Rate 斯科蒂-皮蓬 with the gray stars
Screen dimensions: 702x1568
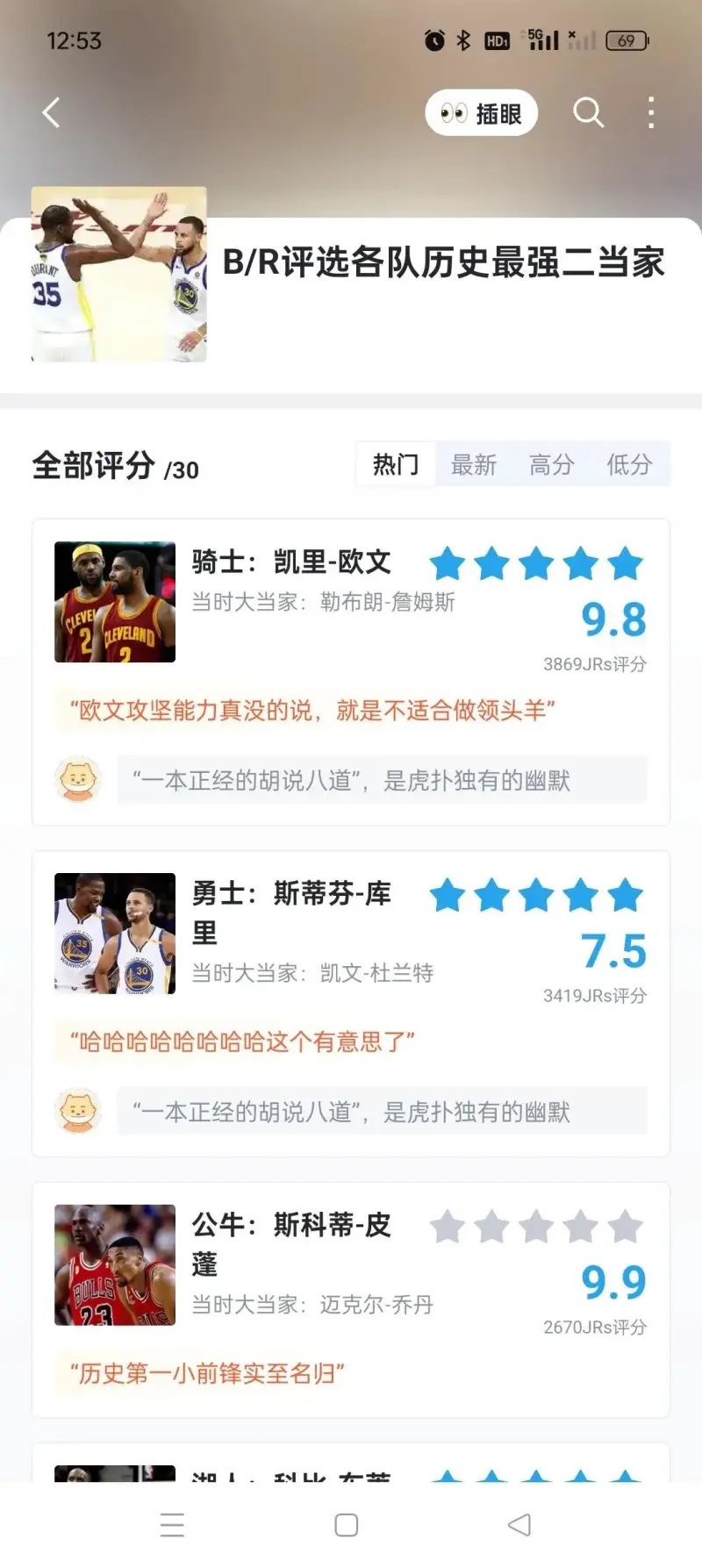click(536, 1228)
